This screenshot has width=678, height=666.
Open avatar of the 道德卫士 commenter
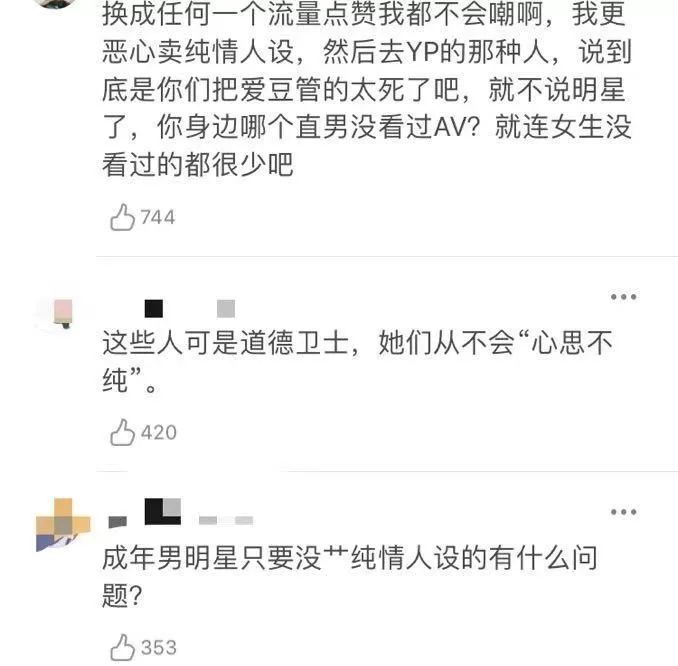tap(57, 314)
